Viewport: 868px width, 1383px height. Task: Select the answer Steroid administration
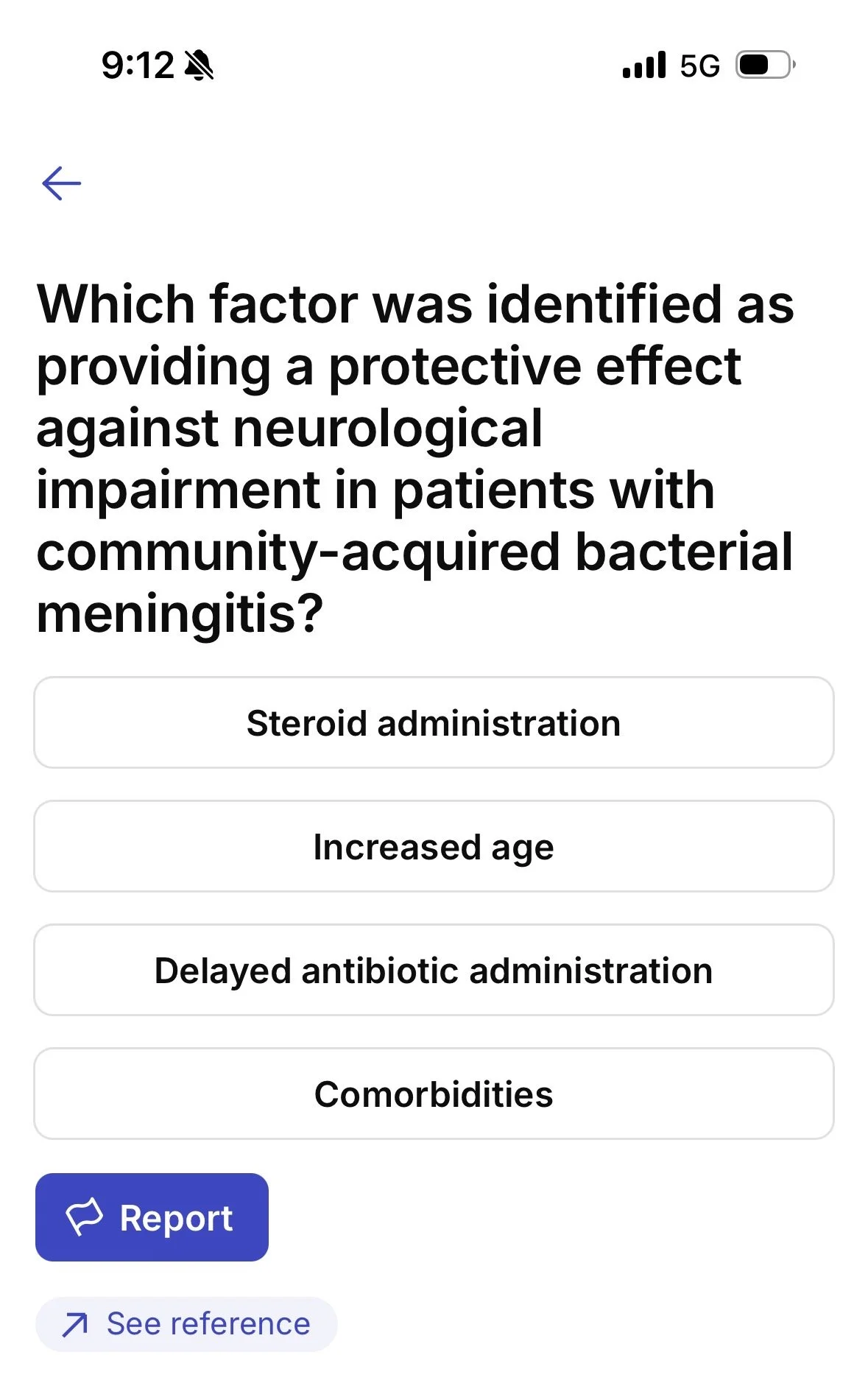(x=434, y=722)
